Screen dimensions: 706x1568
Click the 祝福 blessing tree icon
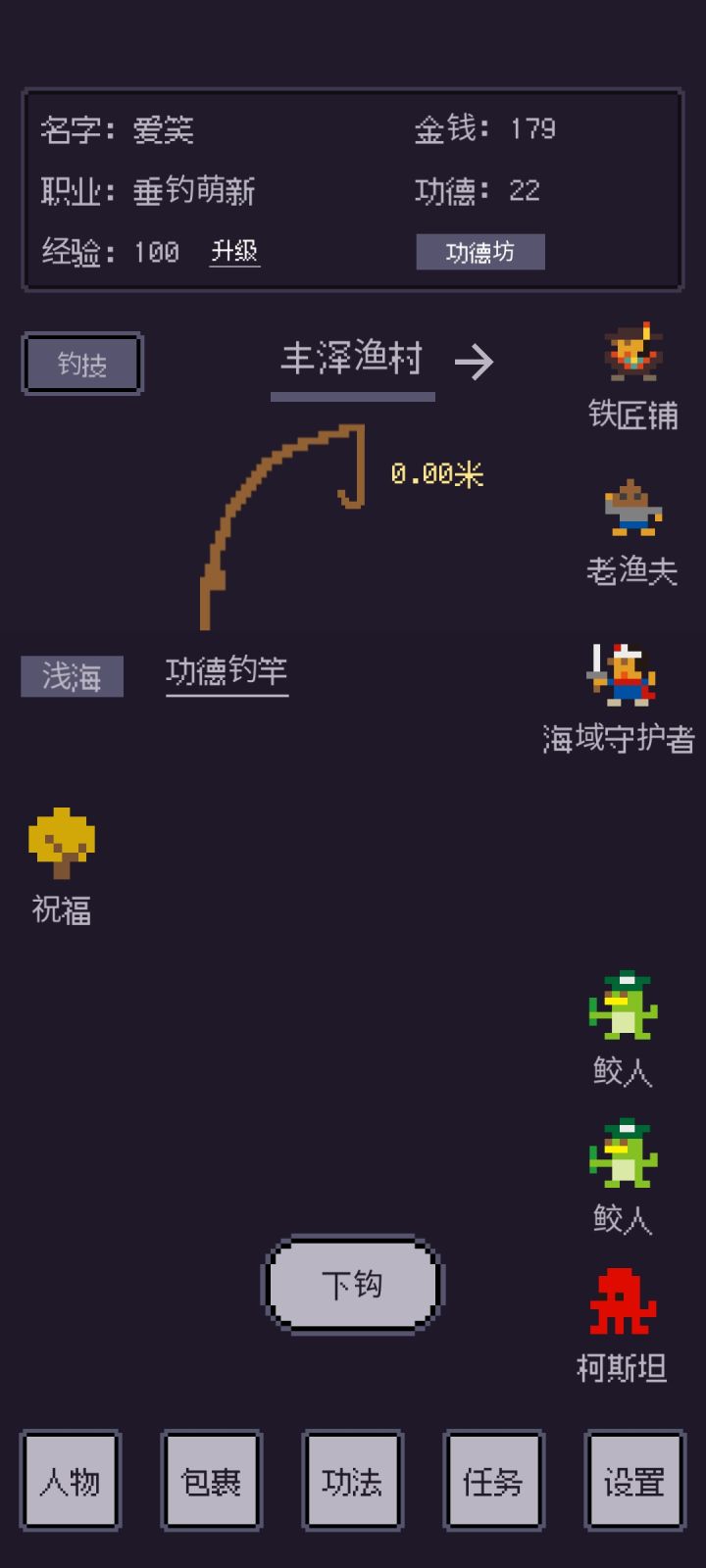point(62,841)
